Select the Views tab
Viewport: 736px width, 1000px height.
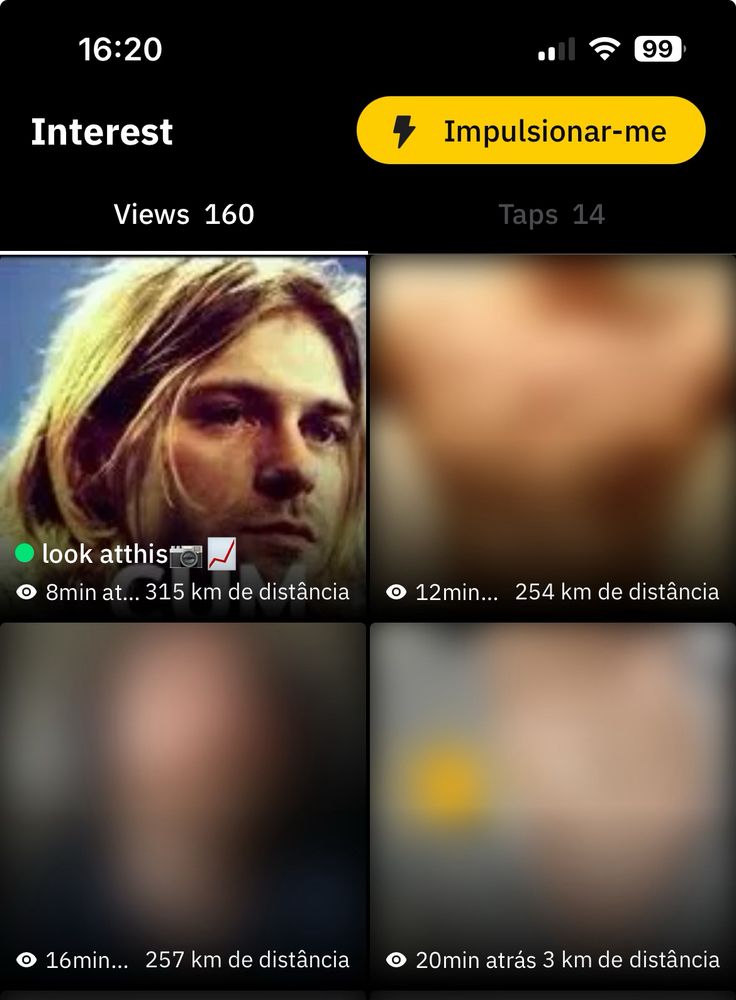(184, 214)
